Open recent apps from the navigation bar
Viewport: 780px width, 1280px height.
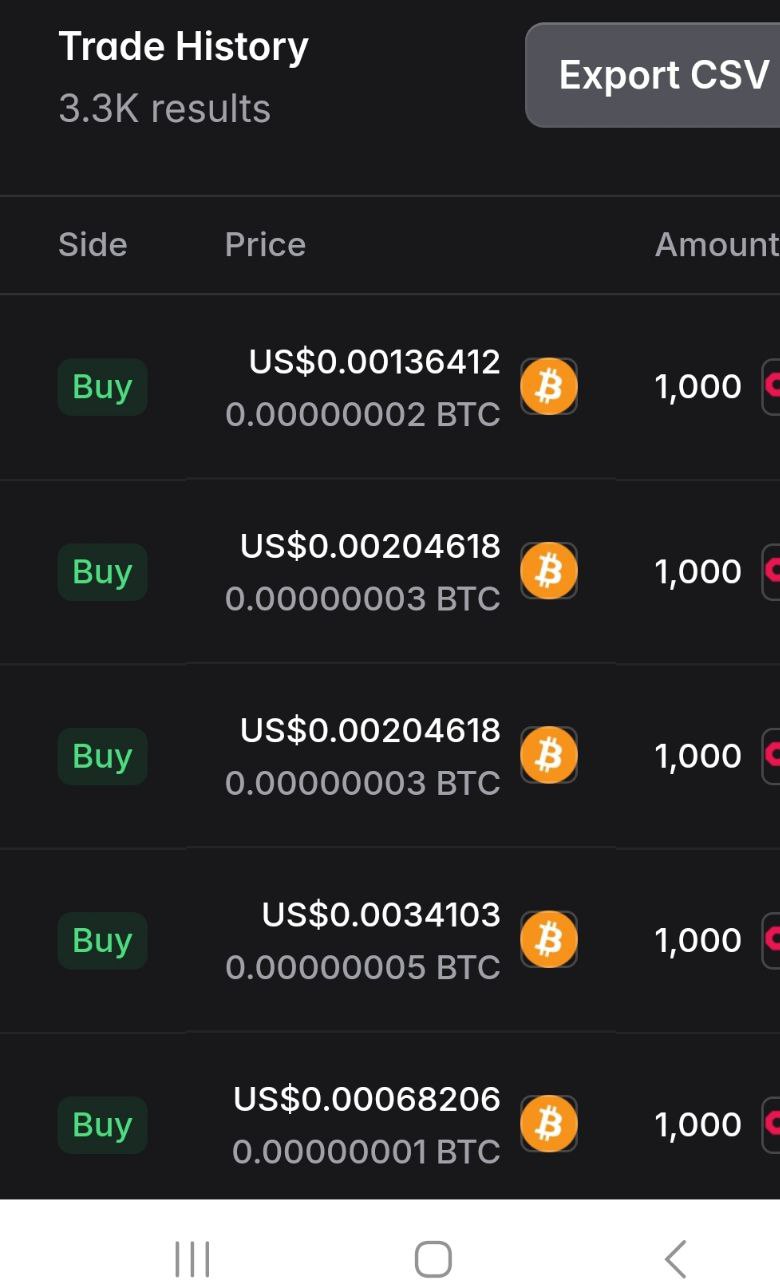[192, 1258]
